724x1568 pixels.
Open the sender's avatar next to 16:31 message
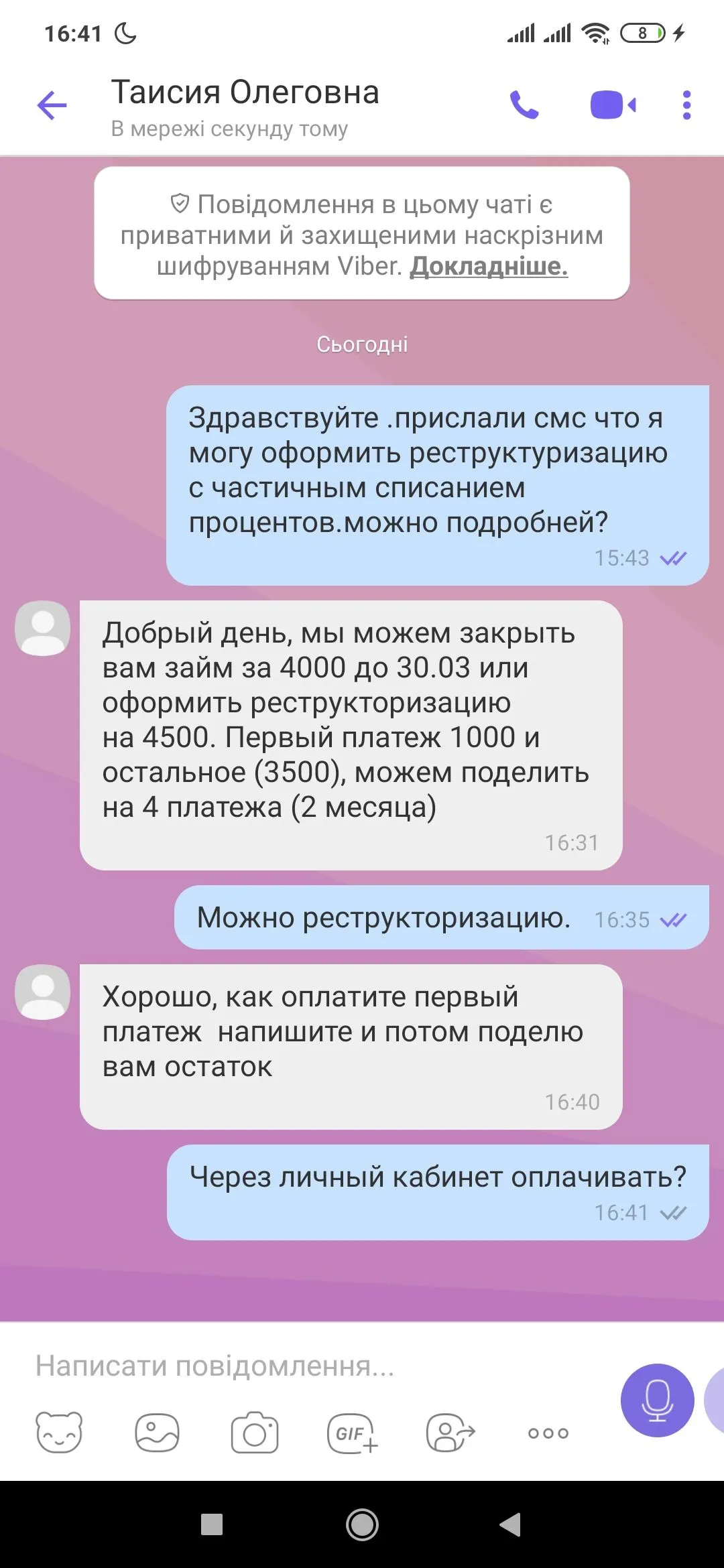43,628
